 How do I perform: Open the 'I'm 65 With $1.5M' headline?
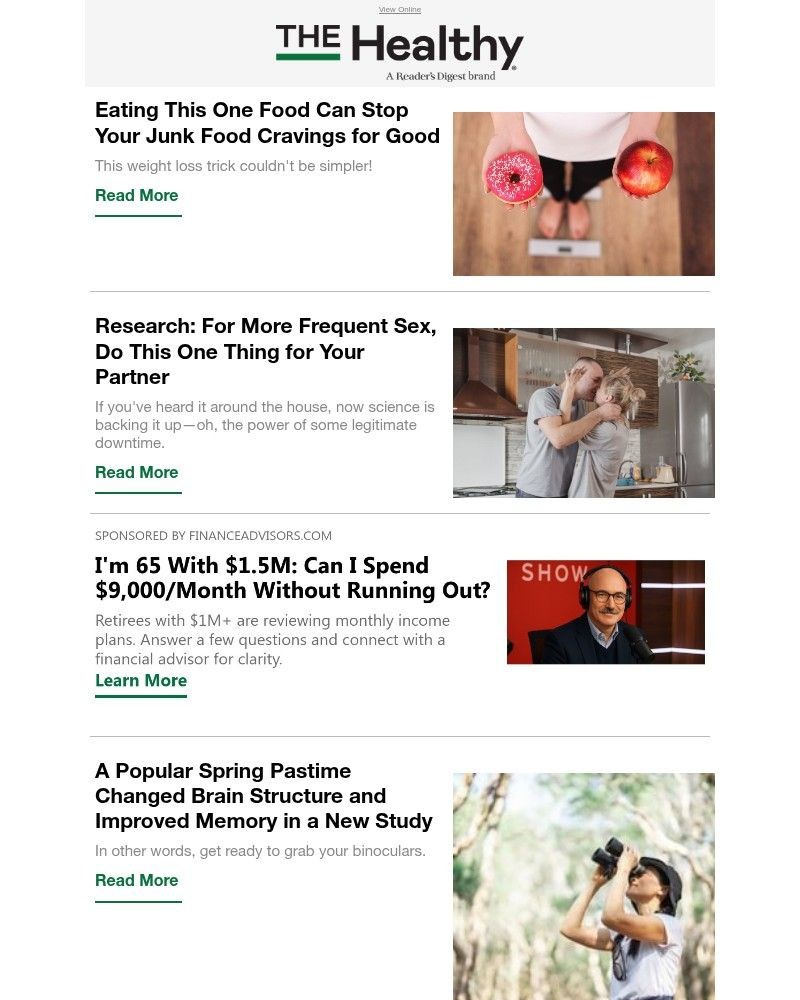pyautogui.click(x=292, y=578)
